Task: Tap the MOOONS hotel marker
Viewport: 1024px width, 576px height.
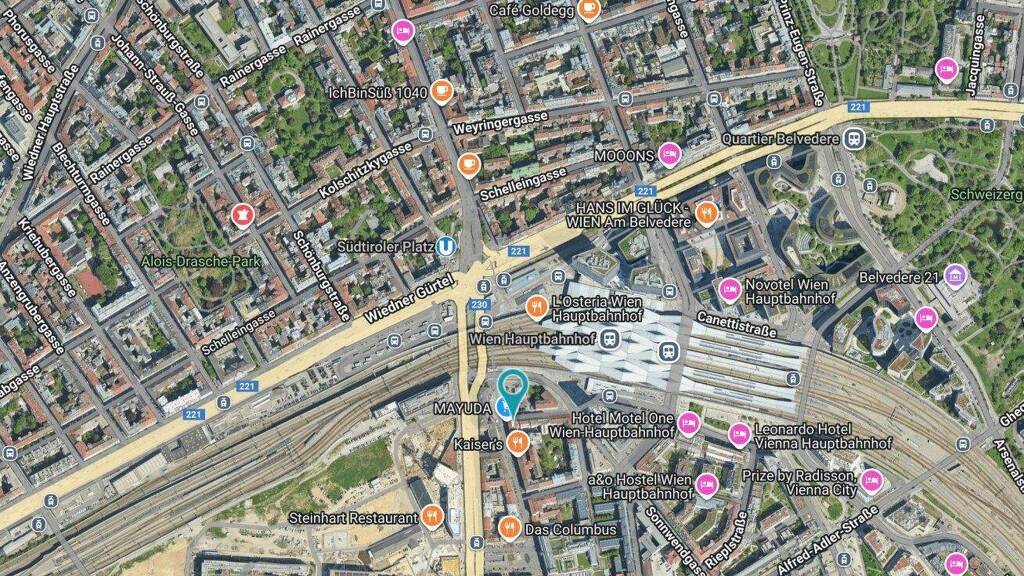Action: 669,155
